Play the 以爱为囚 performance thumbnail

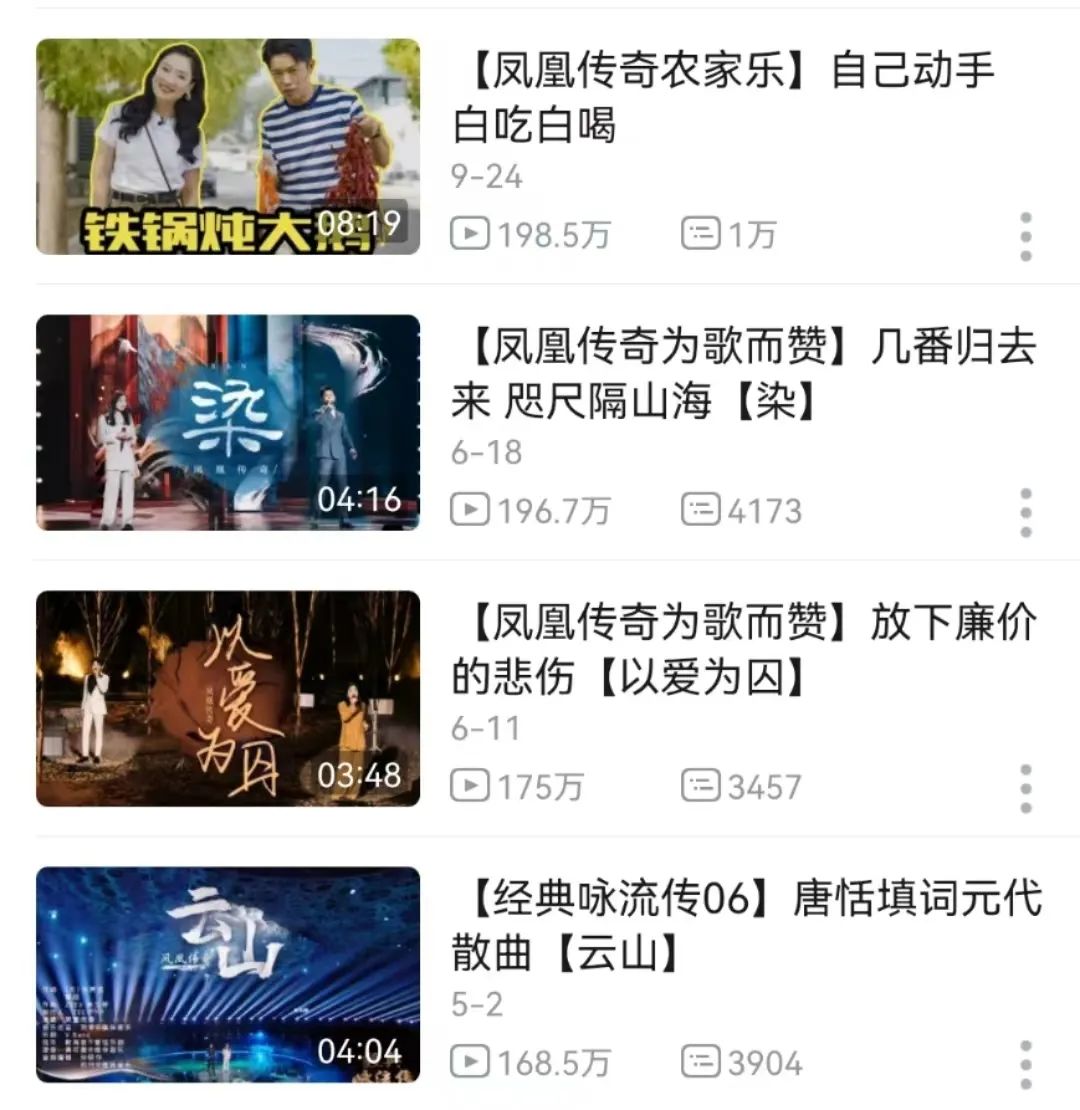[228, 698]
